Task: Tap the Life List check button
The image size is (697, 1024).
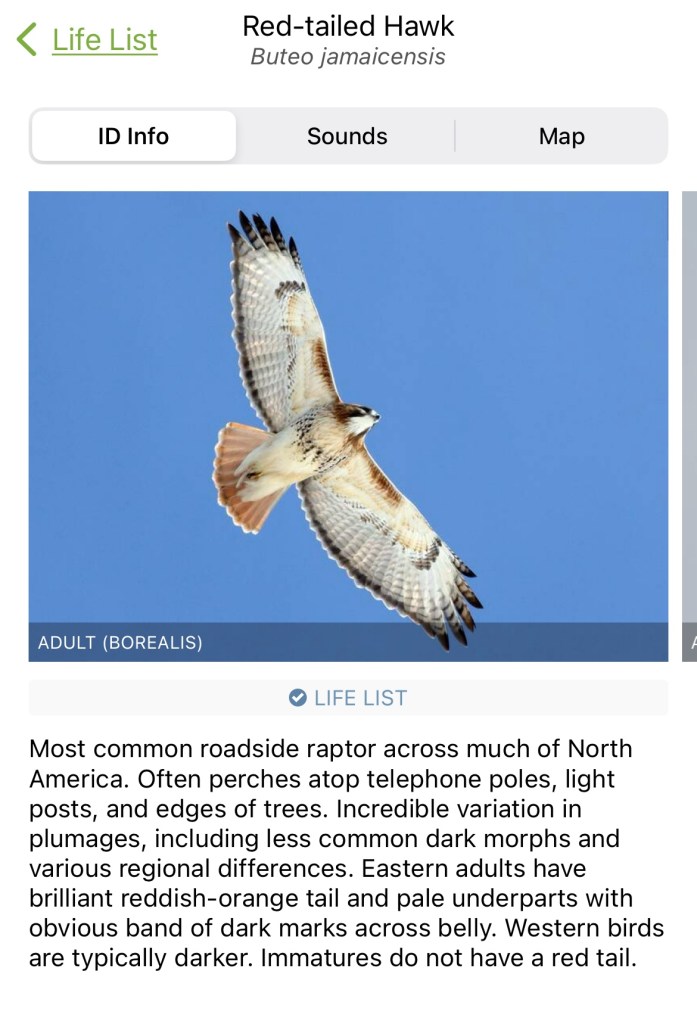Action: [x=348, y=698]
